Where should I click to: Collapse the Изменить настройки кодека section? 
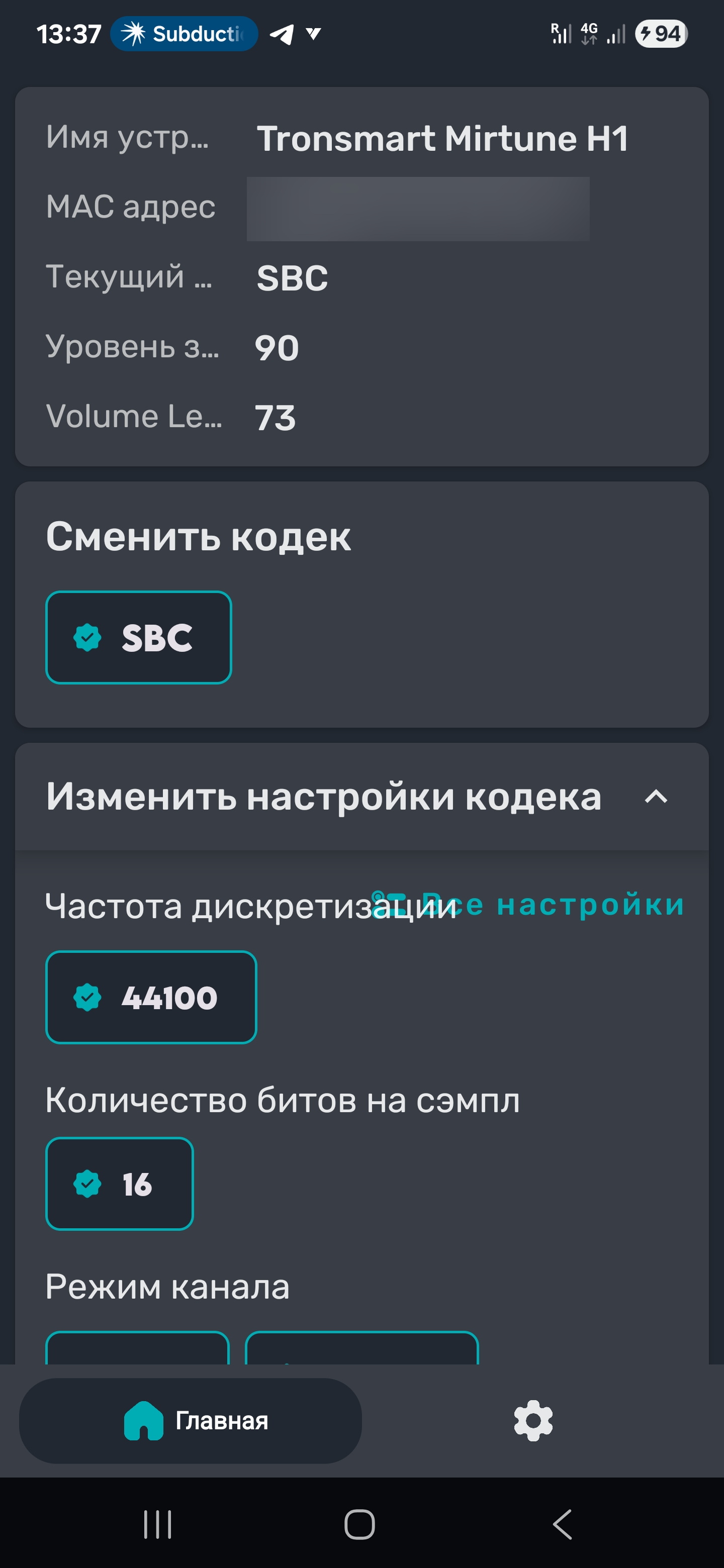(655, 797)
